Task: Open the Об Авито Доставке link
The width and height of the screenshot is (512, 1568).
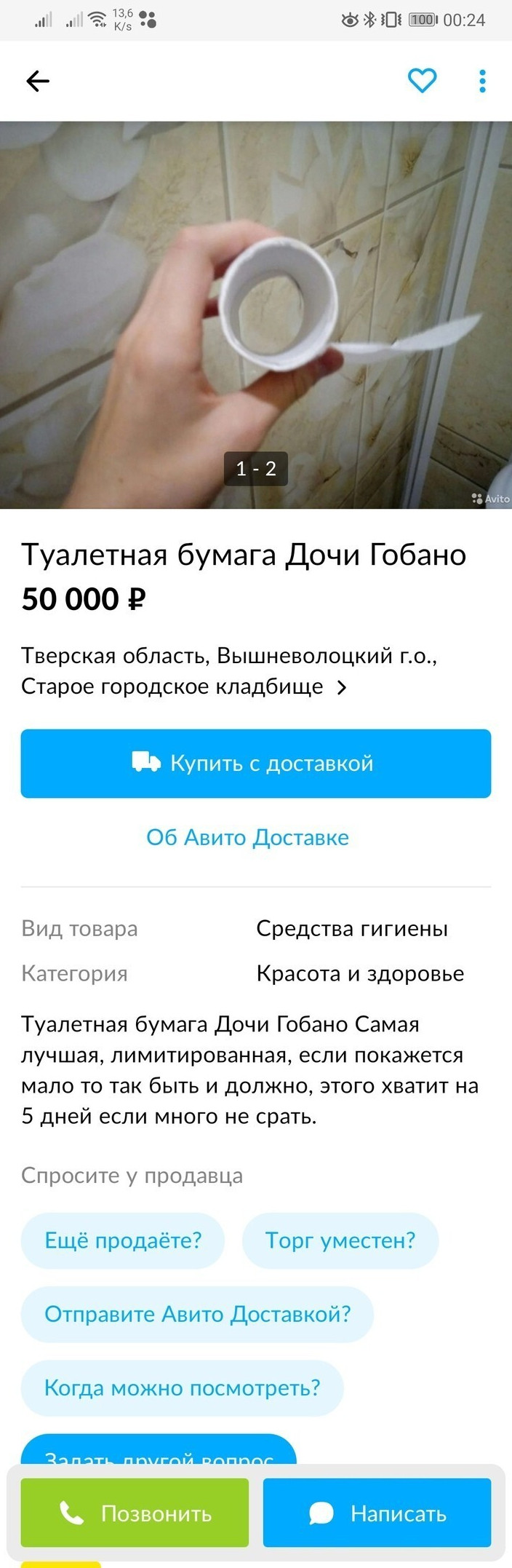Action: pyautogui.click(x=248, y=837)
